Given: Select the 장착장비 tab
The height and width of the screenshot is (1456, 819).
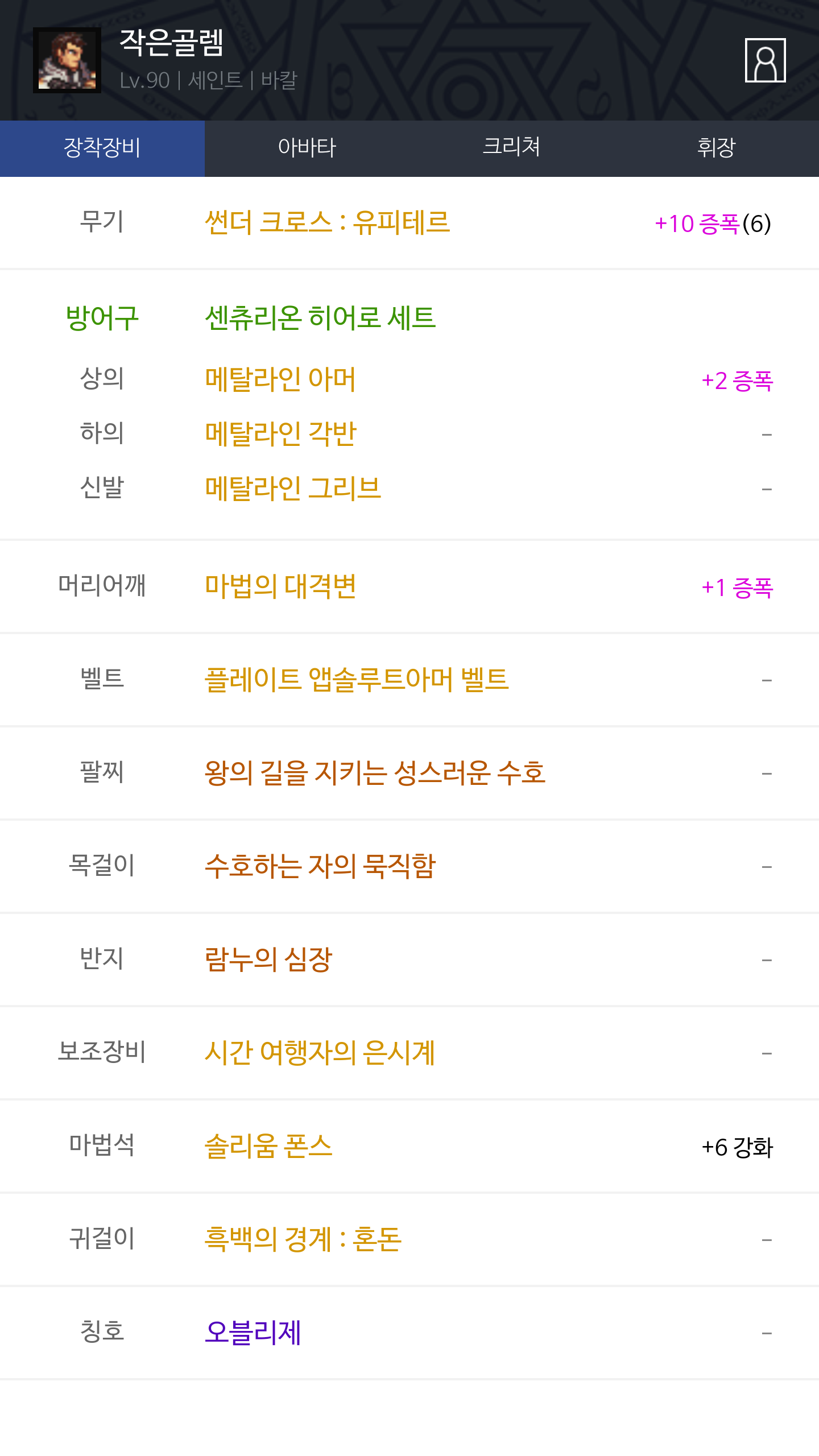Looking at the screenshot, I should coord(102,148).
